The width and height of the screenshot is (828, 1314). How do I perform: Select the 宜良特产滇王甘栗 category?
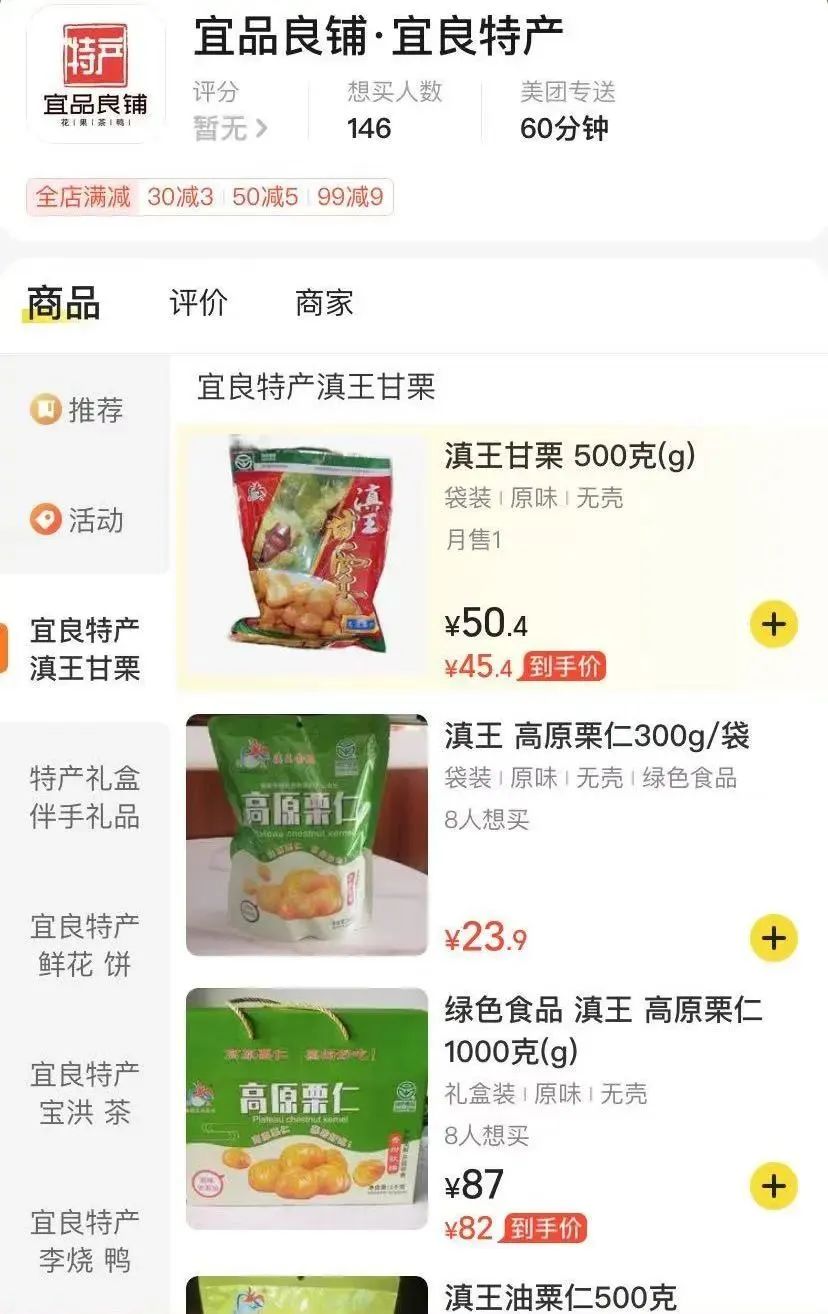click(85, 646)
